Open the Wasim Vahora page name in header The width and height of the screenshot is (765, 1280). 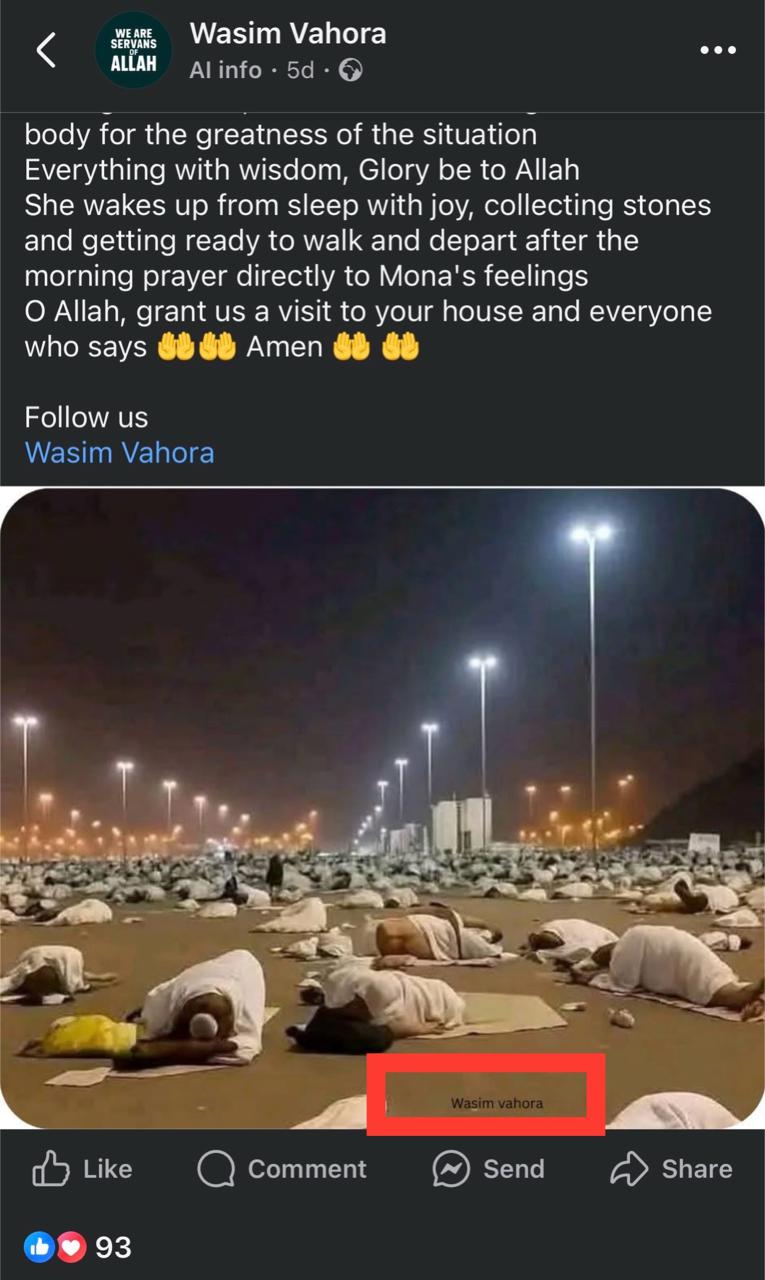click(288, 33)
